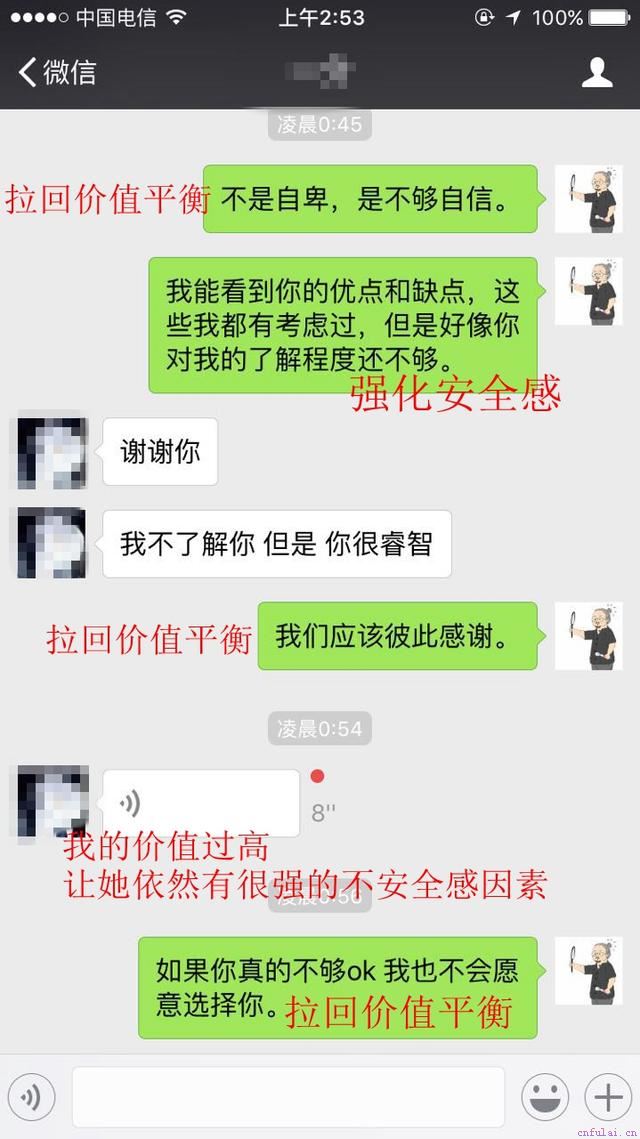Open sender avatar beside 我们应该彼此感谢 message

(589, 636)
